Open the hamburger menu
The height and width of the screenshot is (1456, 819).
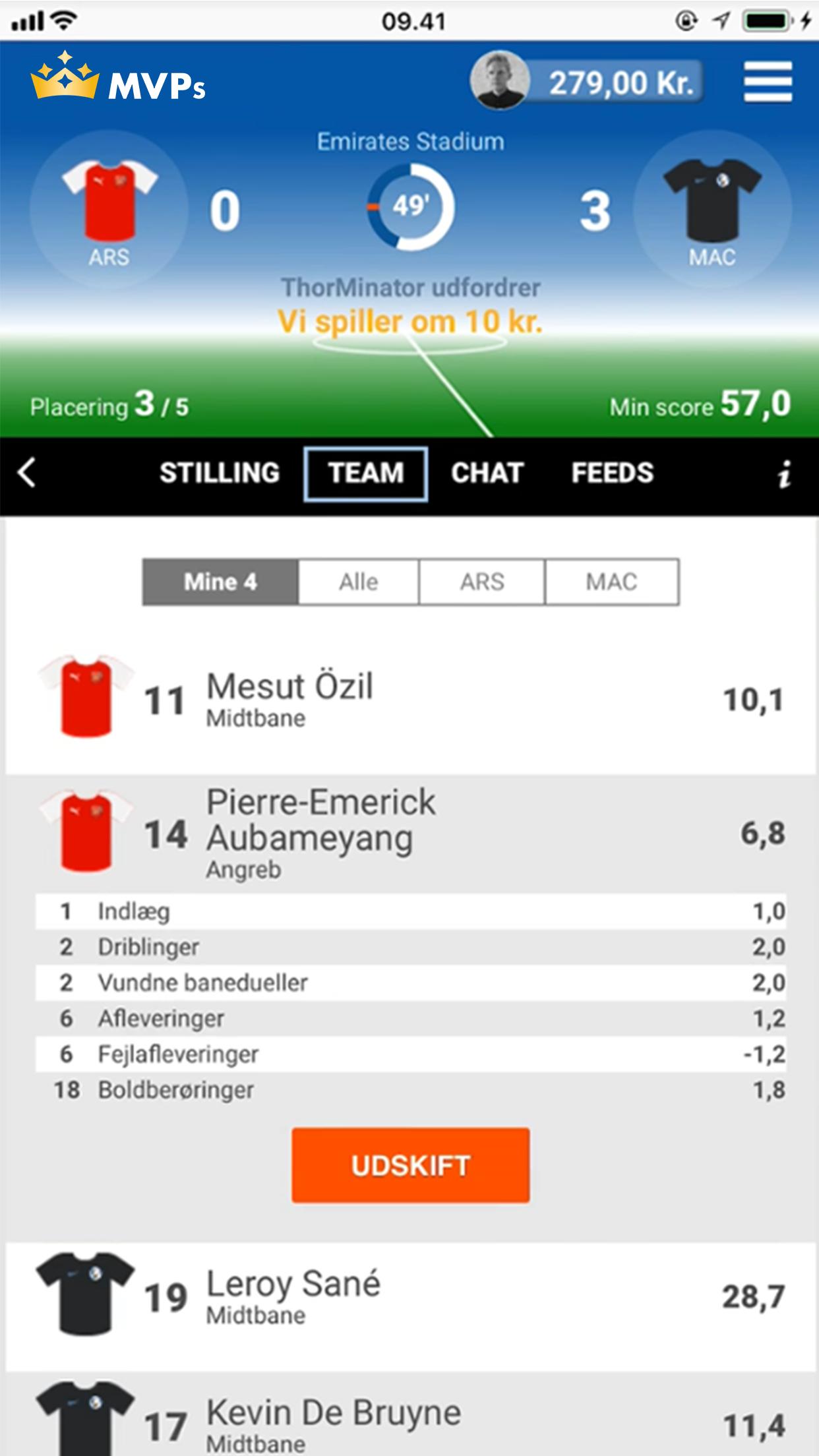(768, 82)
